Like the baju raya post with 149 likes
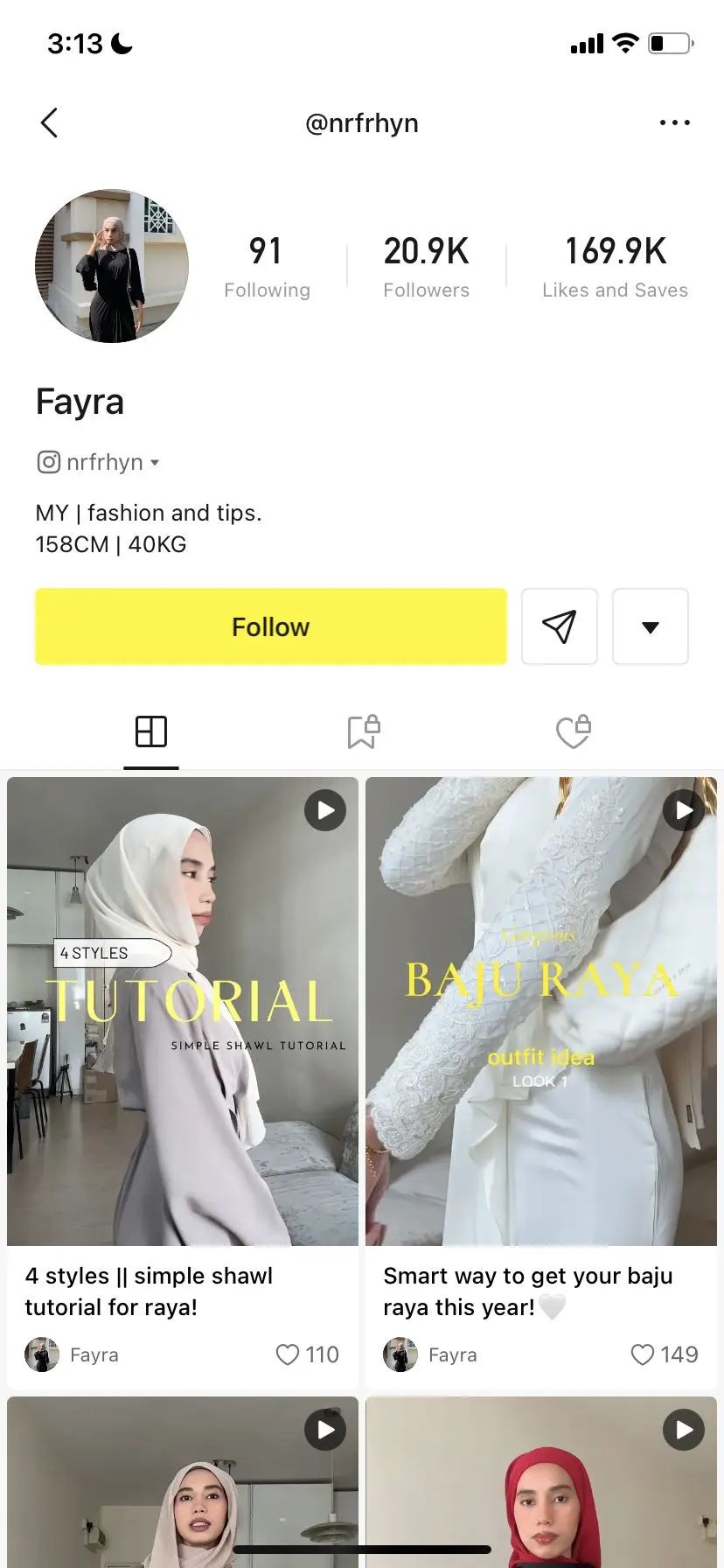 click(x=643, y=1354)
